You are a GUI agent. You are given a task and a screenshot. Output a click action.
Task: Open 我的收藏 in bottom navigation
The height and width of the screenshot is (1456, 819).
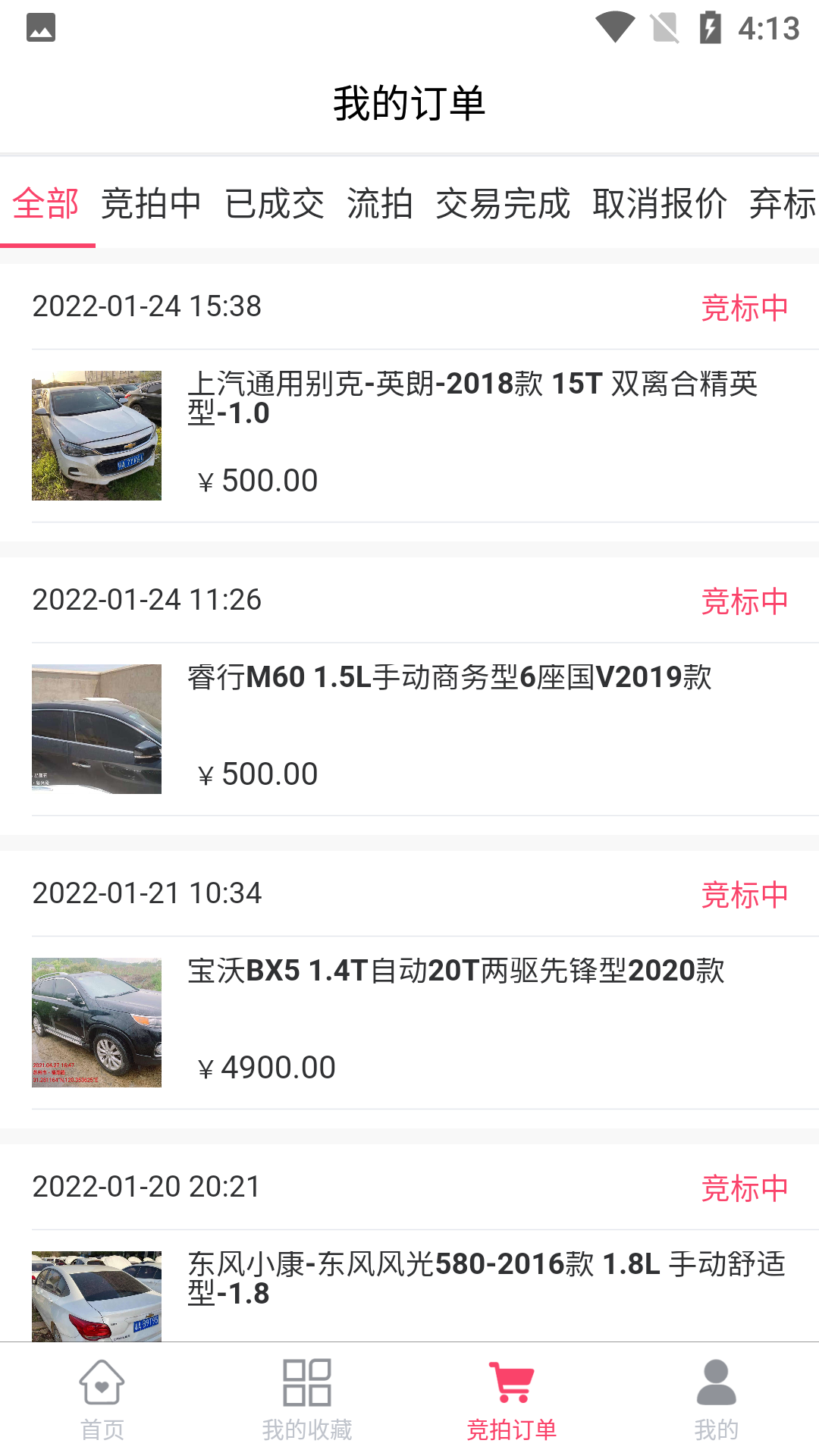point(307,1400)
